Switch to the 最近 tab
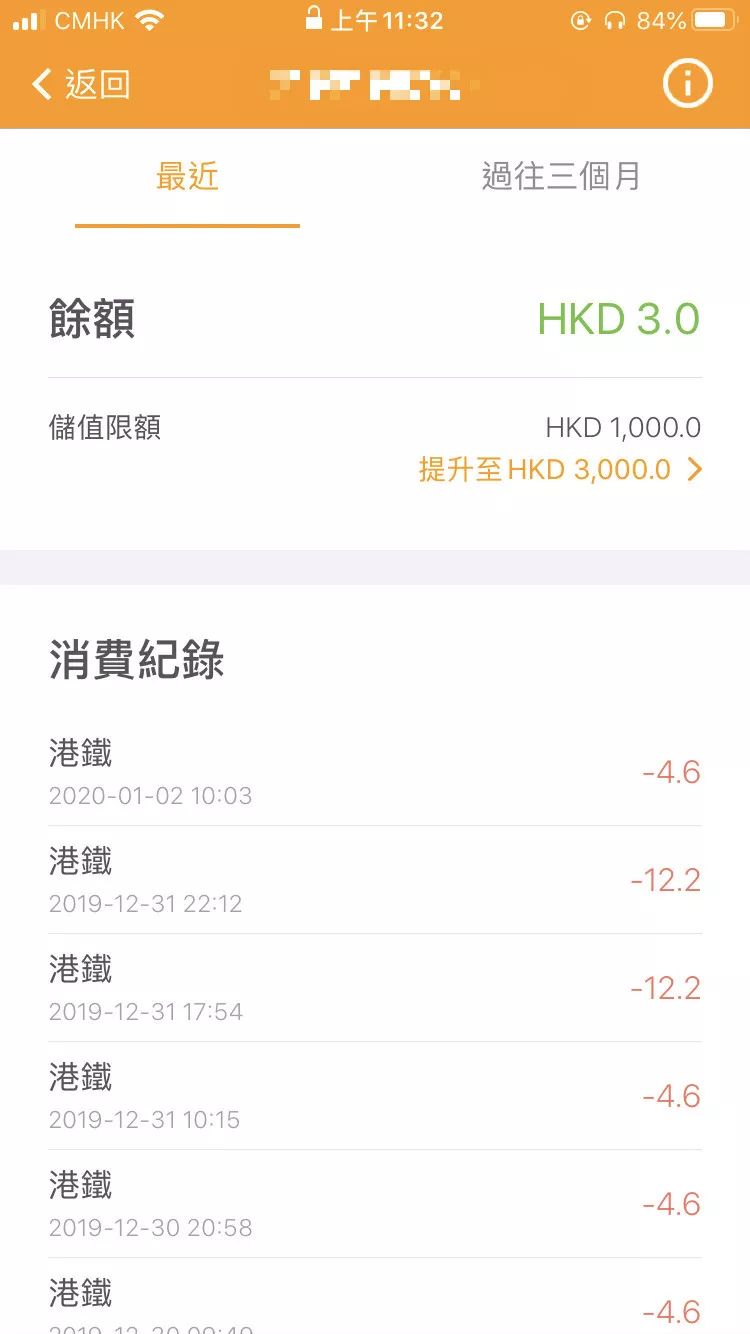The height and width of the screenshot is (1334, 750). click(x=187, y=177)
